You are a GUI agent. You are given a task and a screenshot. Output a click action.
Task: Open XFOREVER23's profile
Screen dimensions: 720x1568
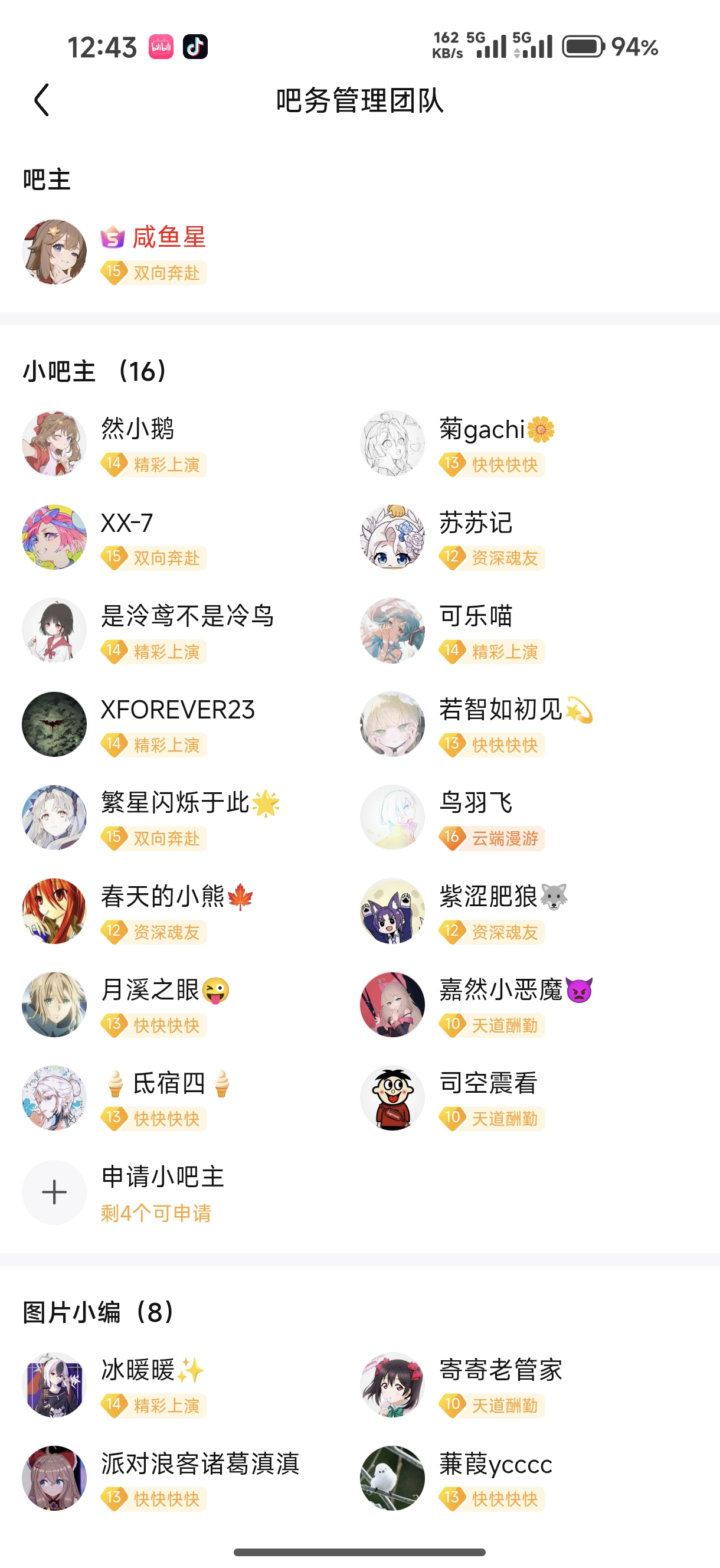coord(139,724)
